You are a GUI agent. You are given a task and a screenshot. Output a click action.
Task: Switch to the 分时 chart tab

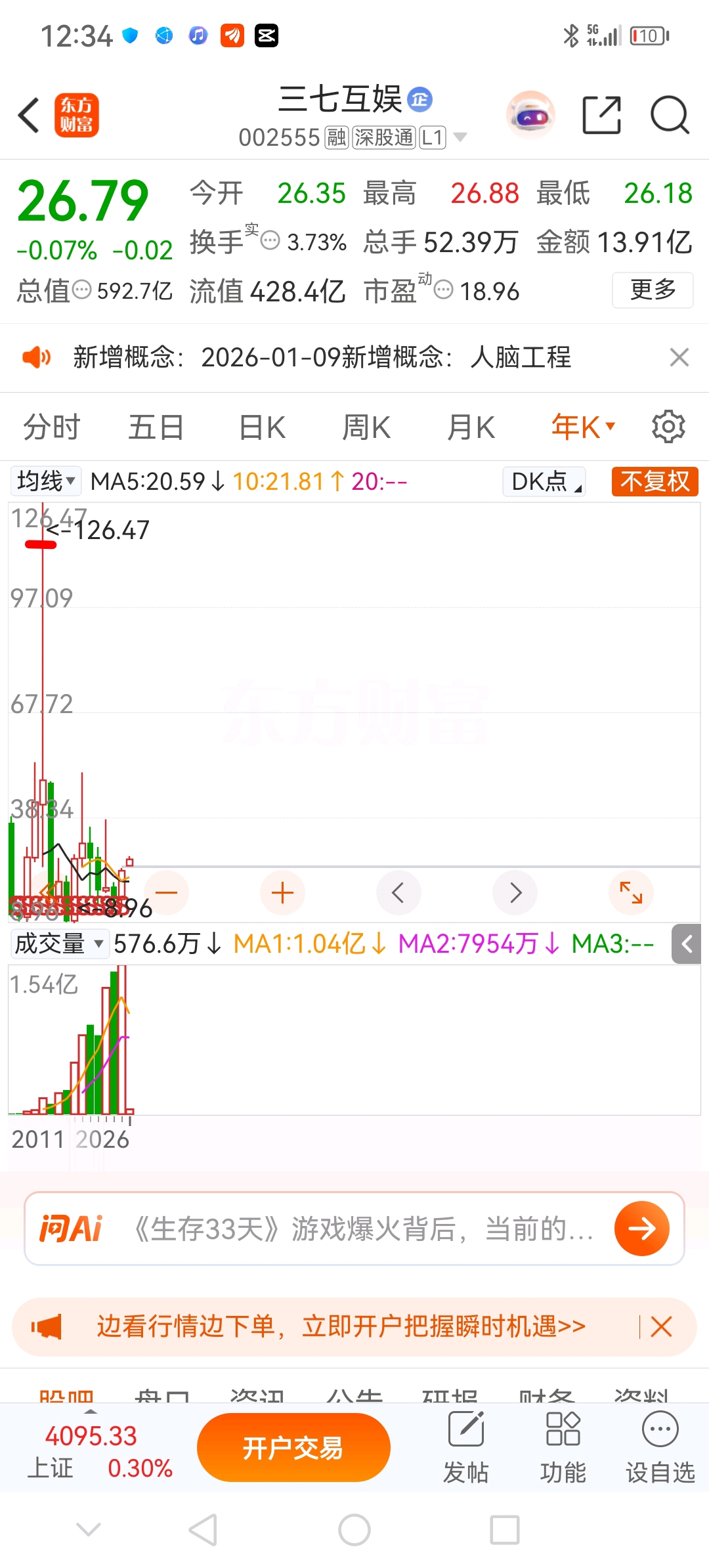(x=51, y=427)
